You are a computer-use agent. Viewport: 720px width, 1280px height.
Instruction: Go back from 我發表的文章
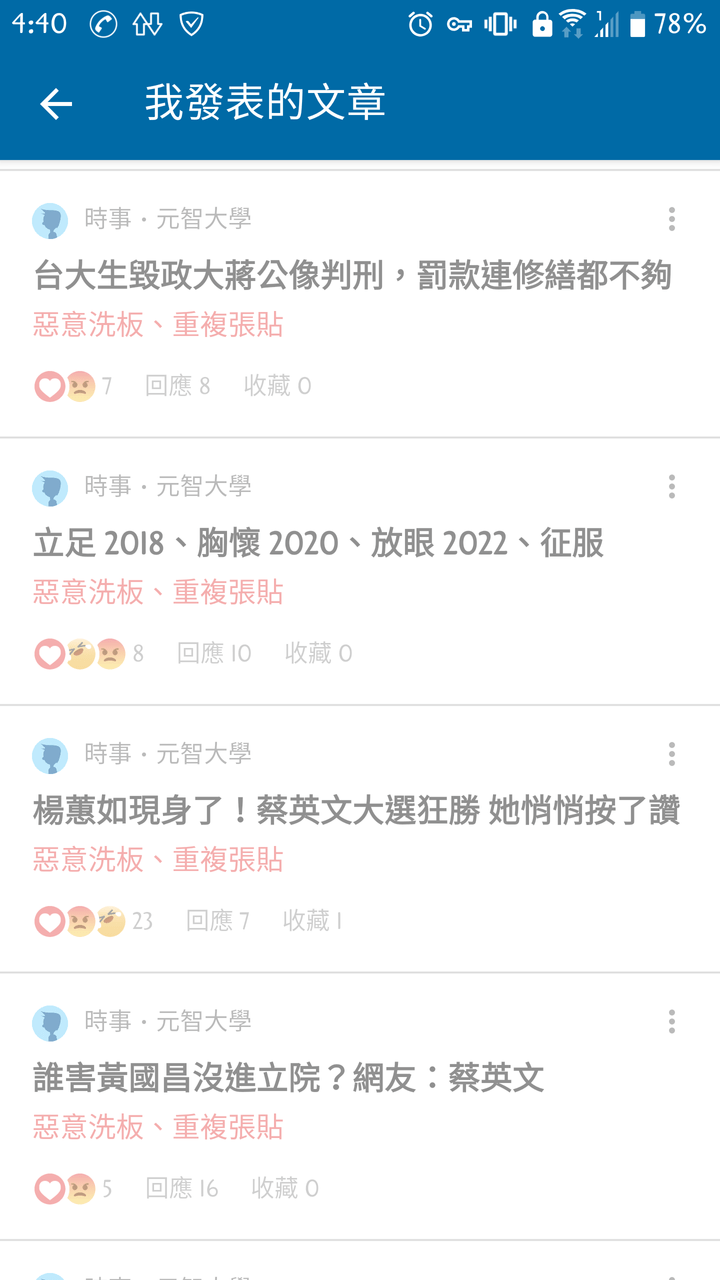(56, 104)
